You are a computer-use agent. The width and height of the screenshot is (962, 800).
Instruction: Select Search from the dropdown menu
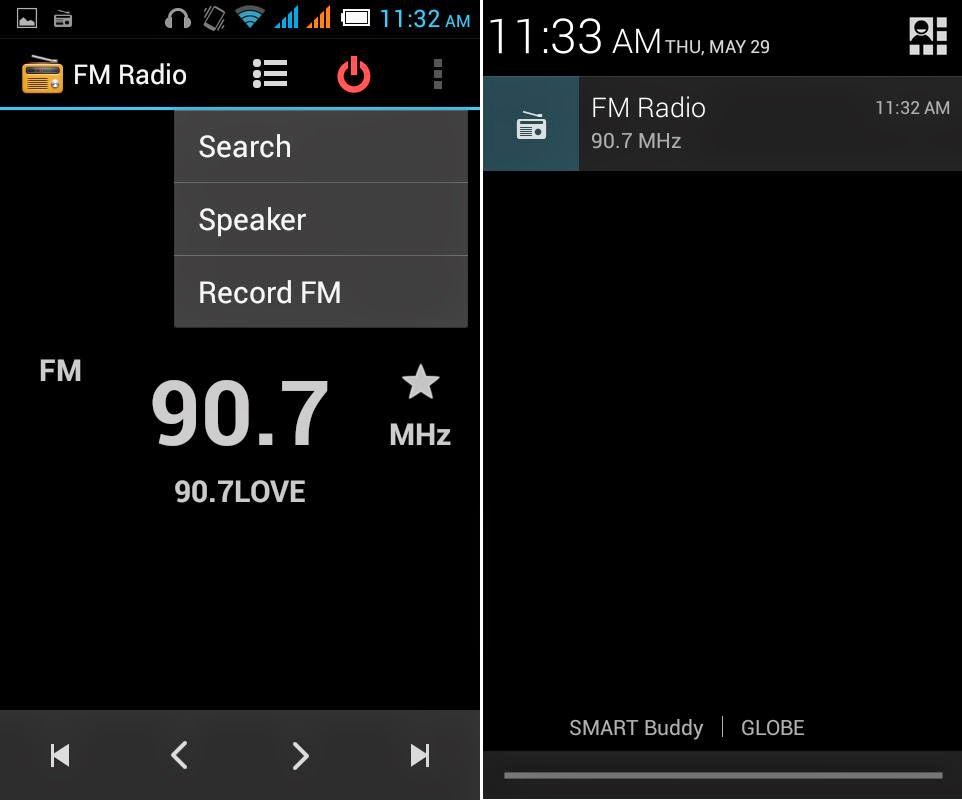320,147
